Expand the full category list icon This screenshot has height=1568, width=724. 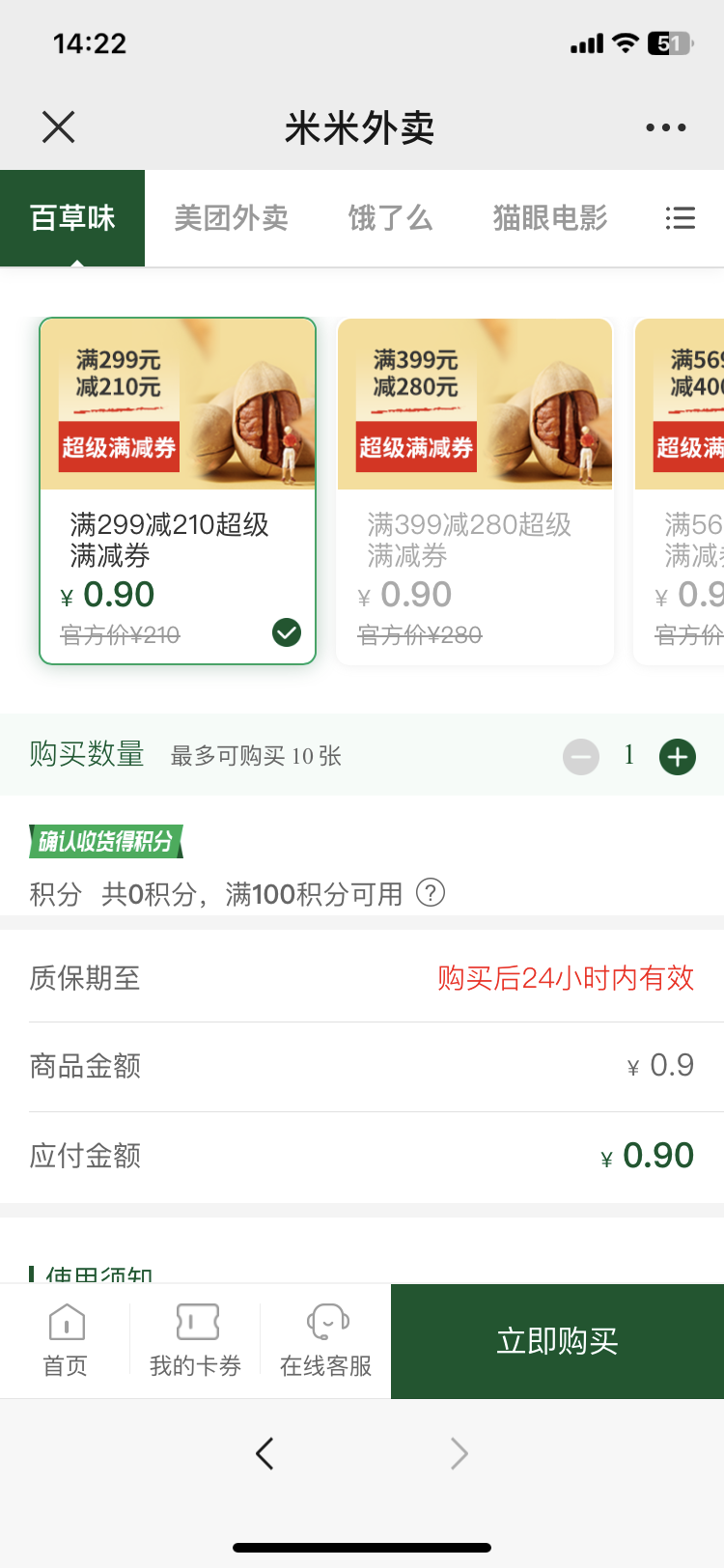[681, 218]
